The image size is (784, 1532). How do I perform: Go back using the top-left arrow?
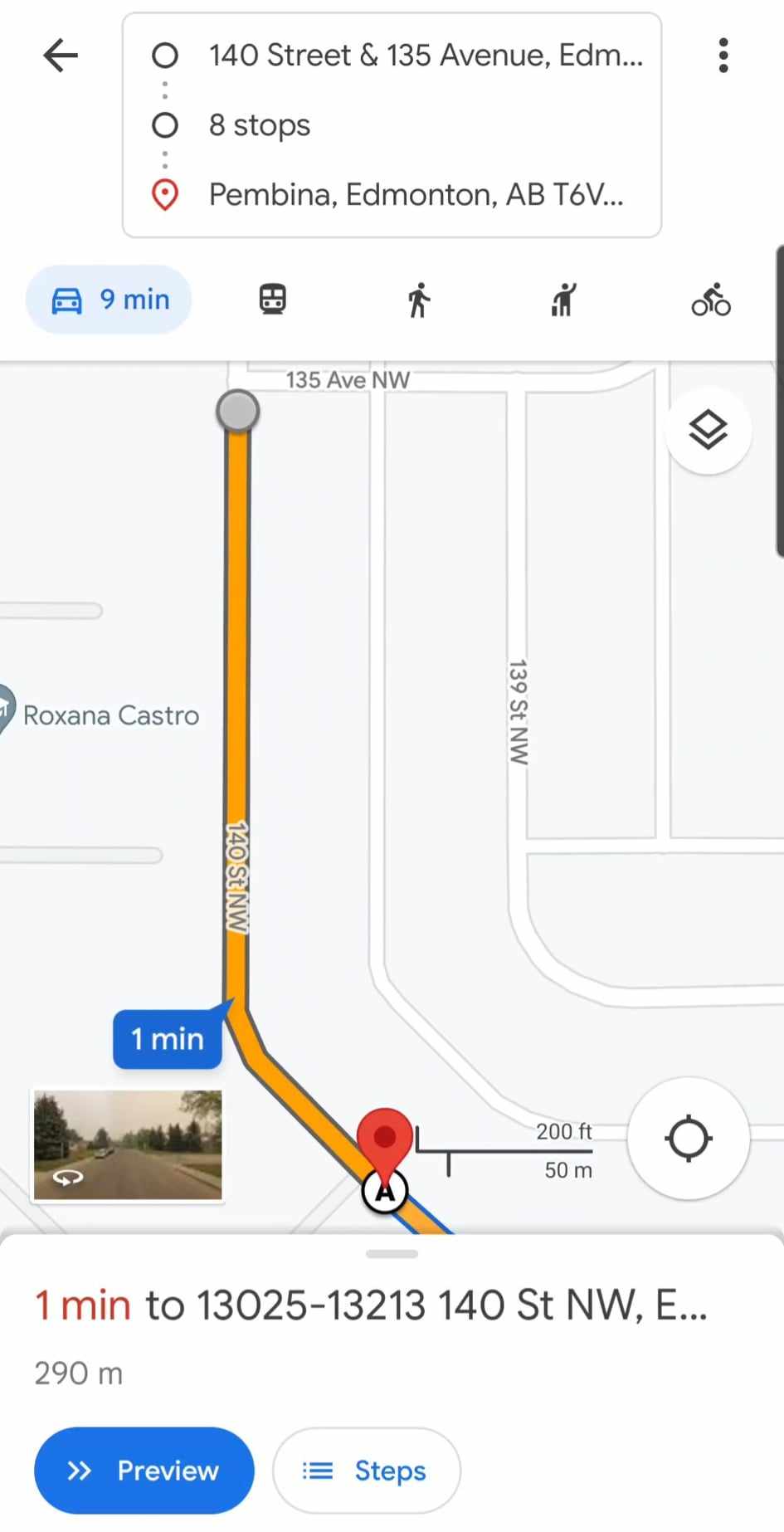[61, 56]
